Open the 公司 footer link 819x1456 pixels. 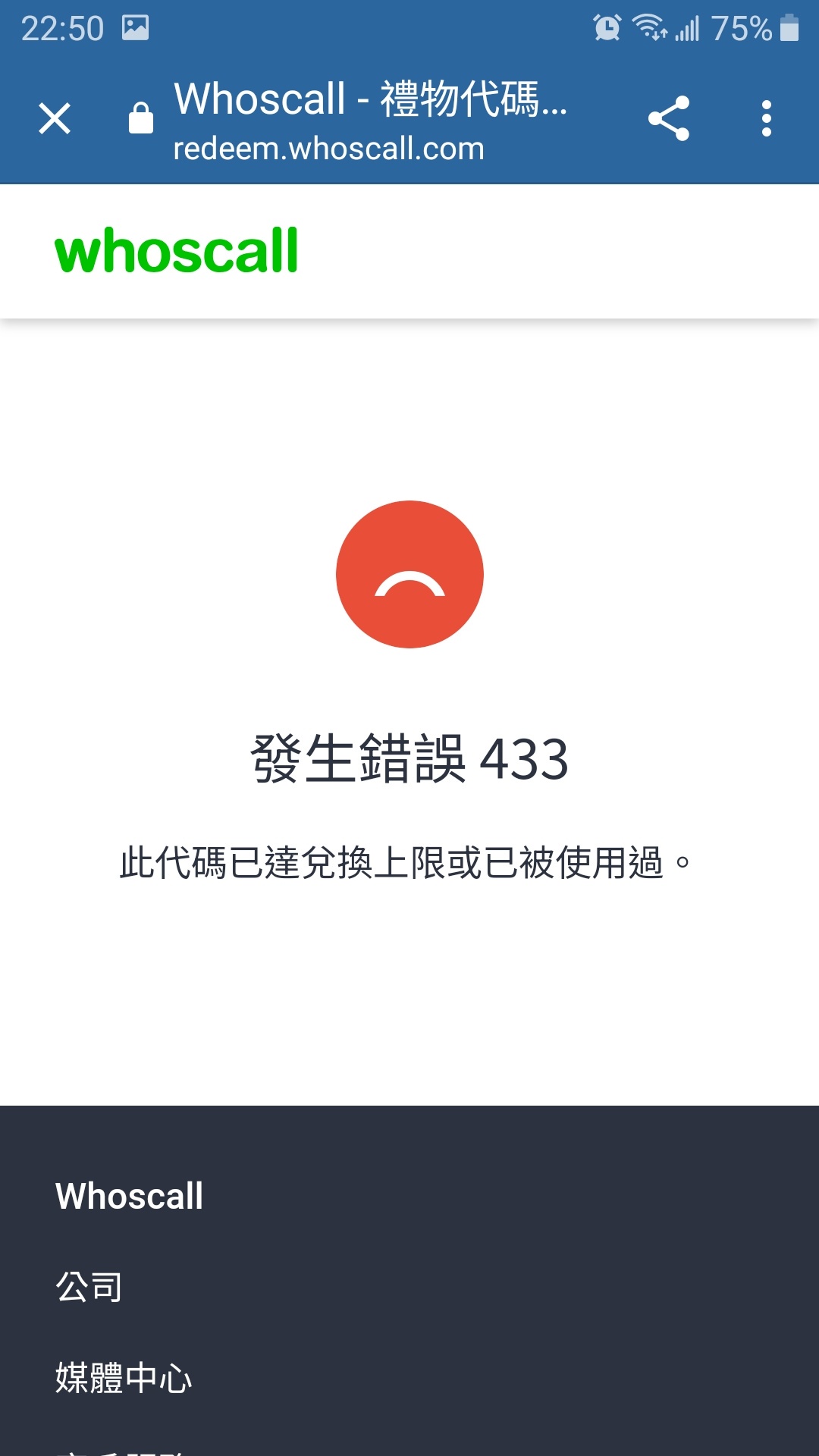[89, 1287]
